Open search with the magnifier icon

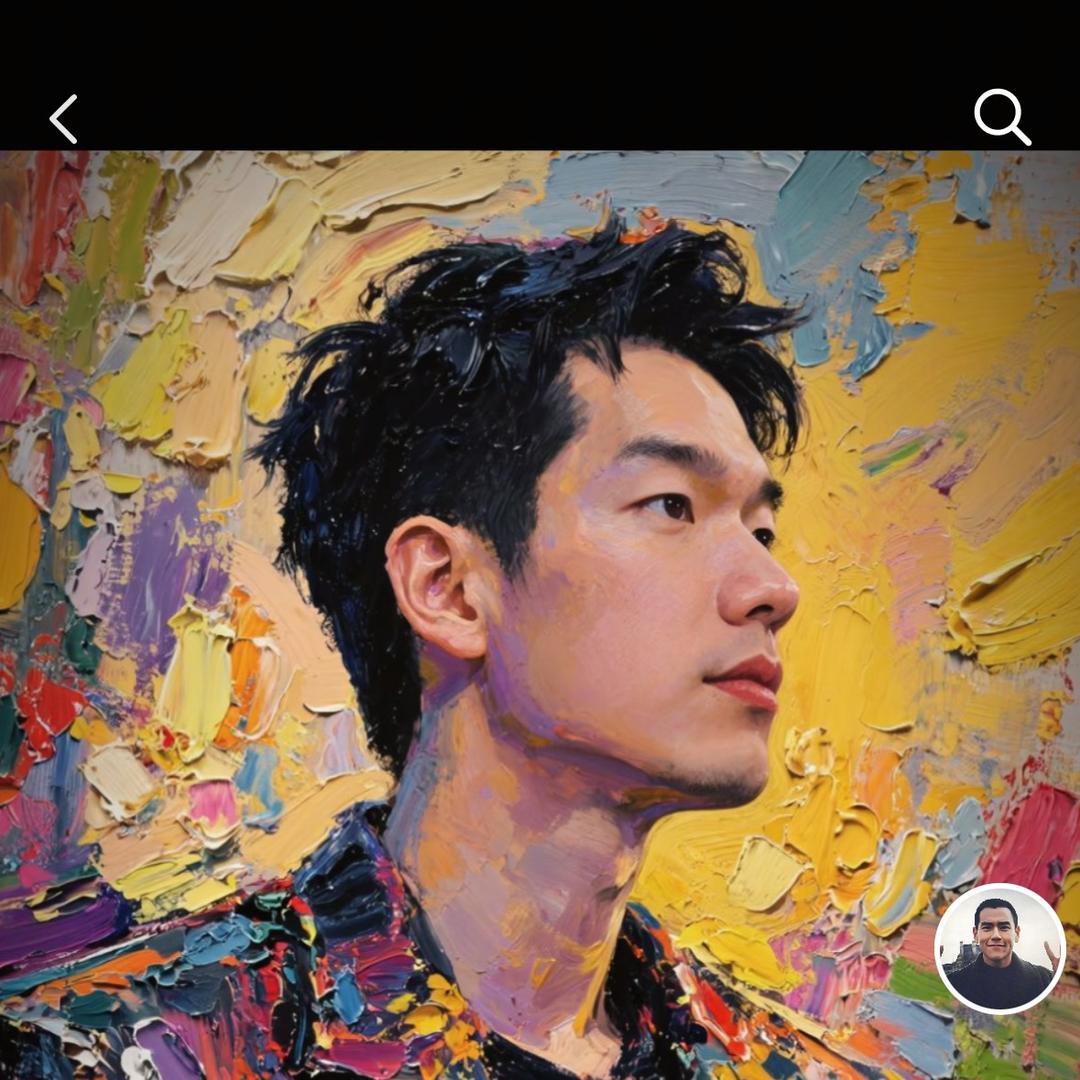1001,117
